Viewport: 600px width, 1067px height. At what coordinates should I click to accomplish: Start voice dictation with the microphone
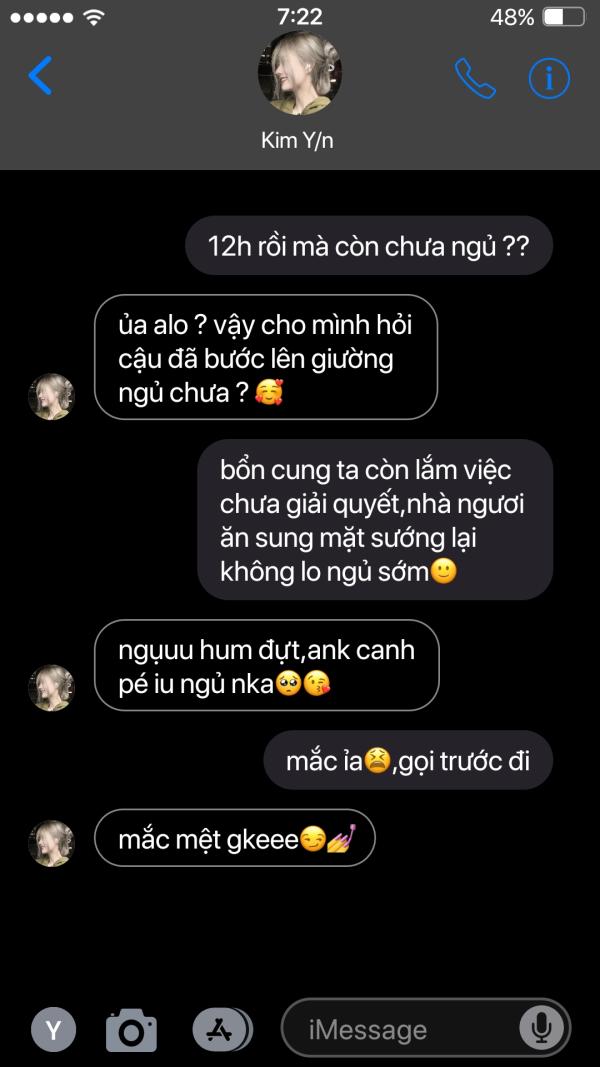tap(542, 1028)
